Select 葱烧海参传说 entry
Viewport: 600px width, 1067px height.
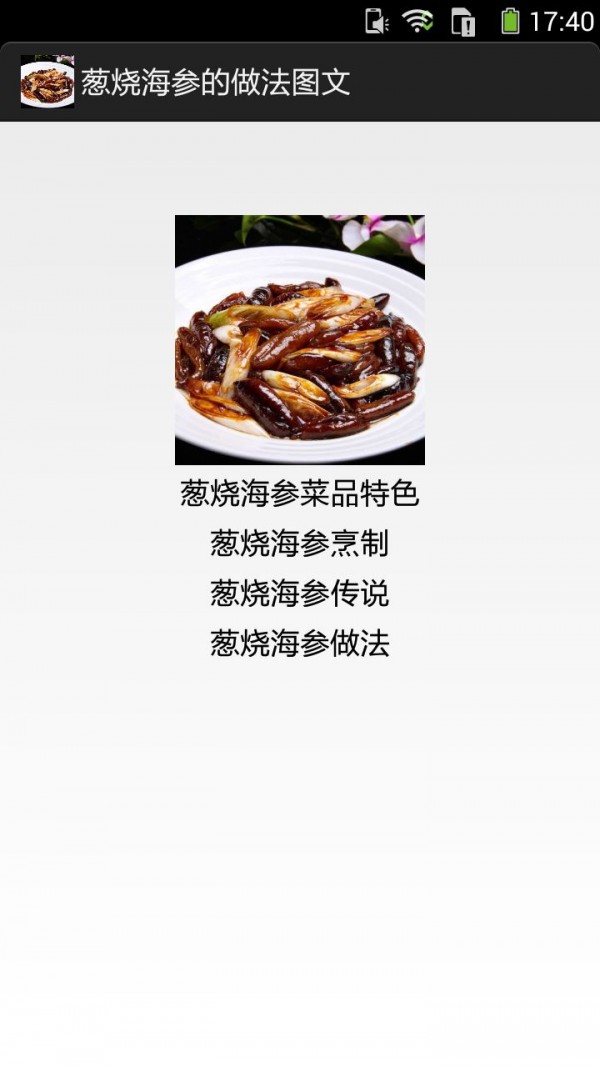click(299, 593)
